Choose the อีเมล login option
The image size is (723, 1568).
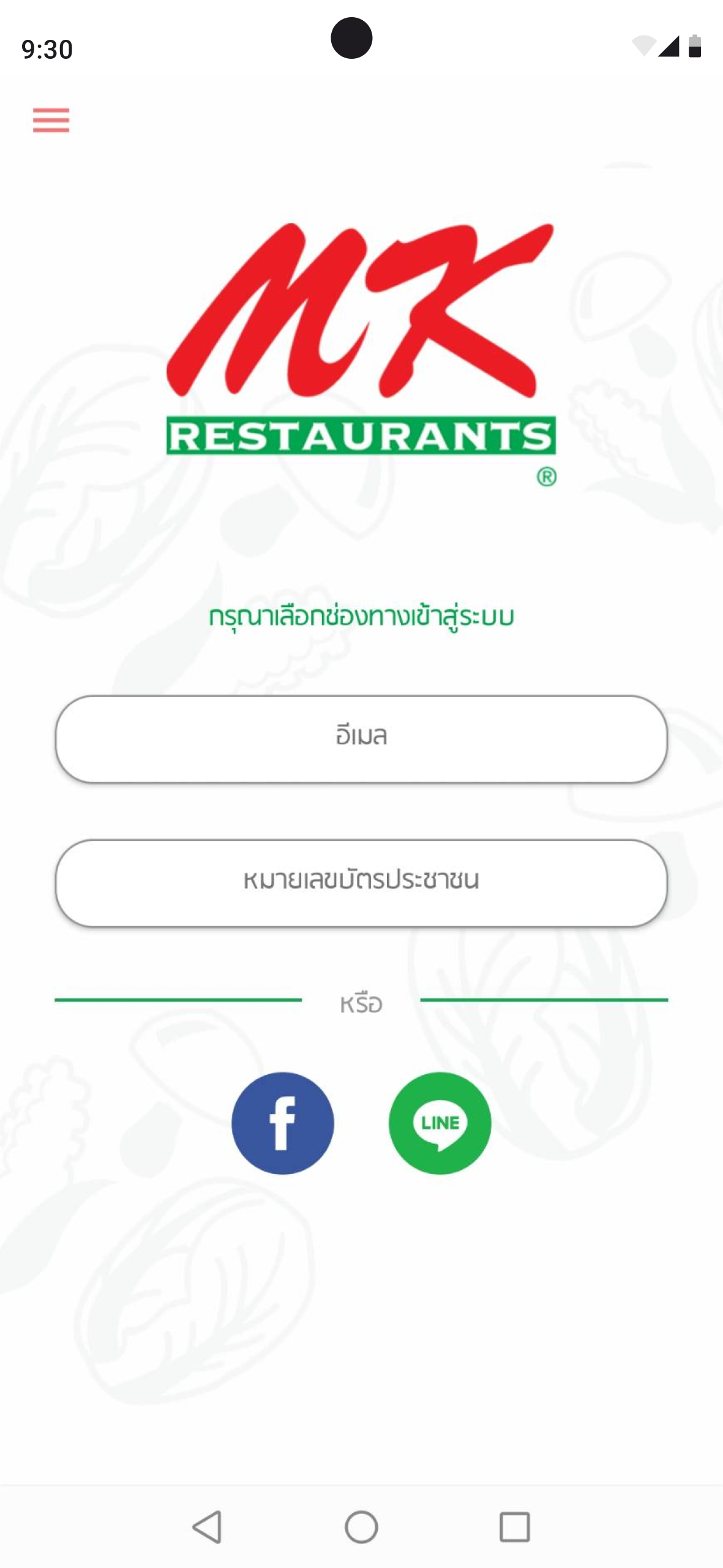point(361,739)
